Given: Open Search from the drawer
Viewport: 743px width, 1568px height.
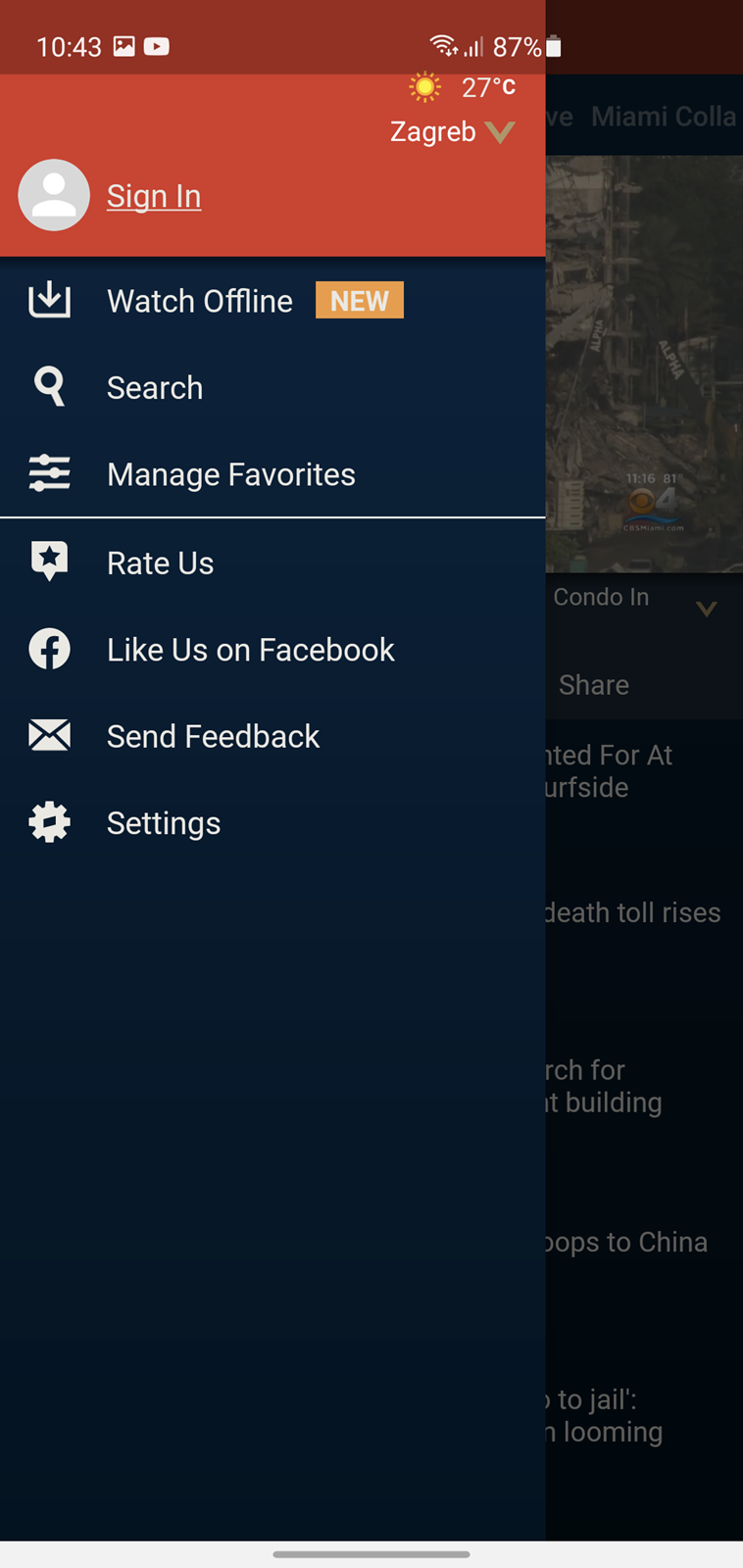Looking at the screenshot, I should (x=272, y=387).
